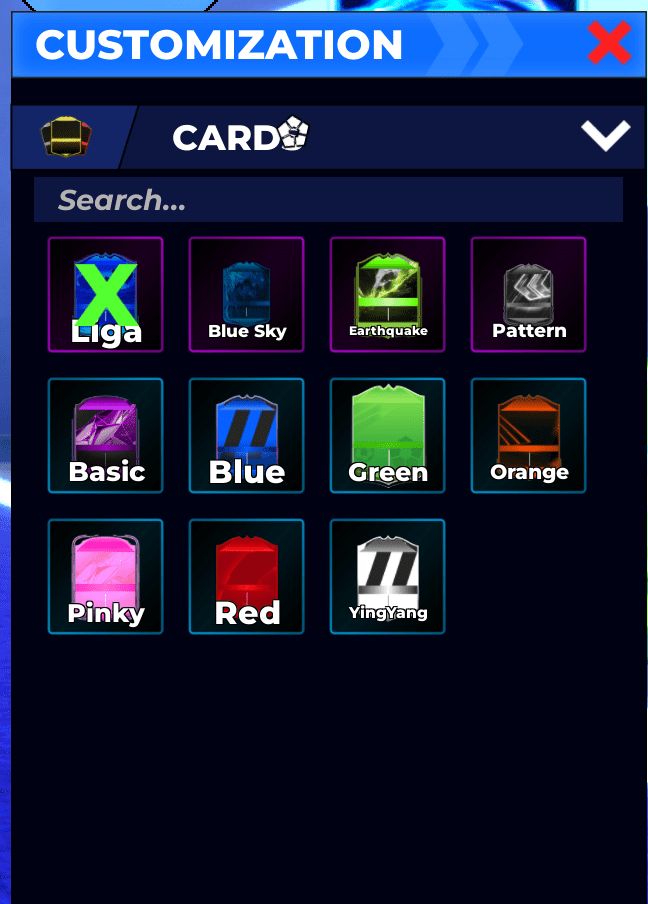Pick the Green card
Image resolution: width=648 pixels, height=904 pixels.
tap(388, 435)
